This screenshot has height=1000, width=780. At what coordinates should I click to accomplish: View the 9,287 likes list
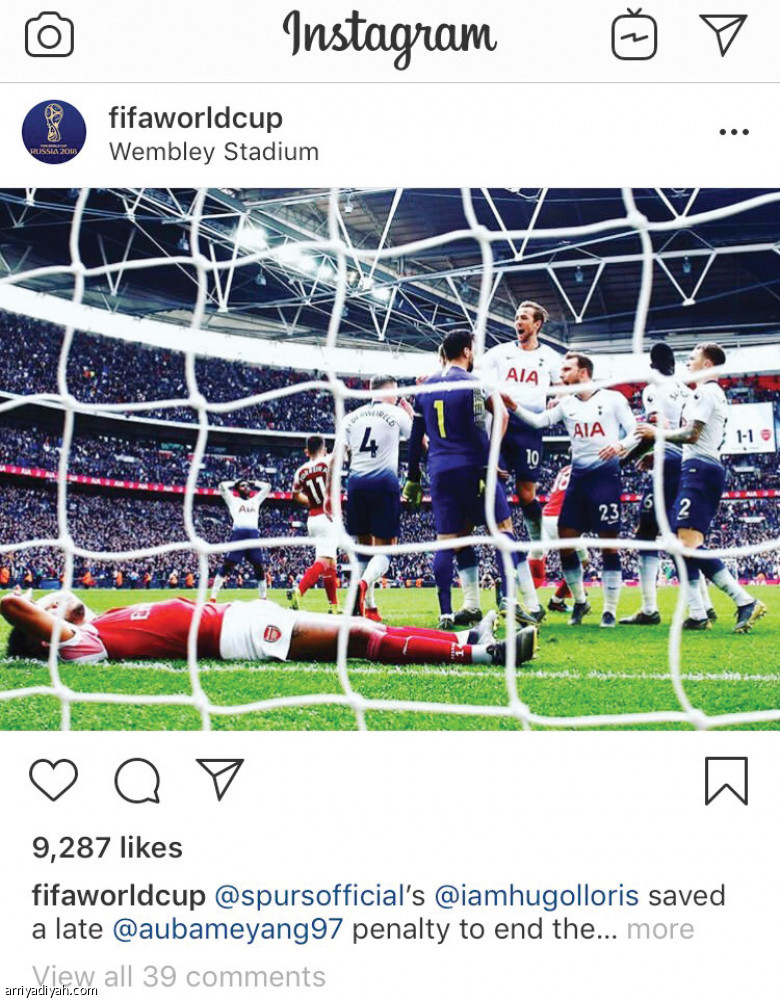(107, 848)
